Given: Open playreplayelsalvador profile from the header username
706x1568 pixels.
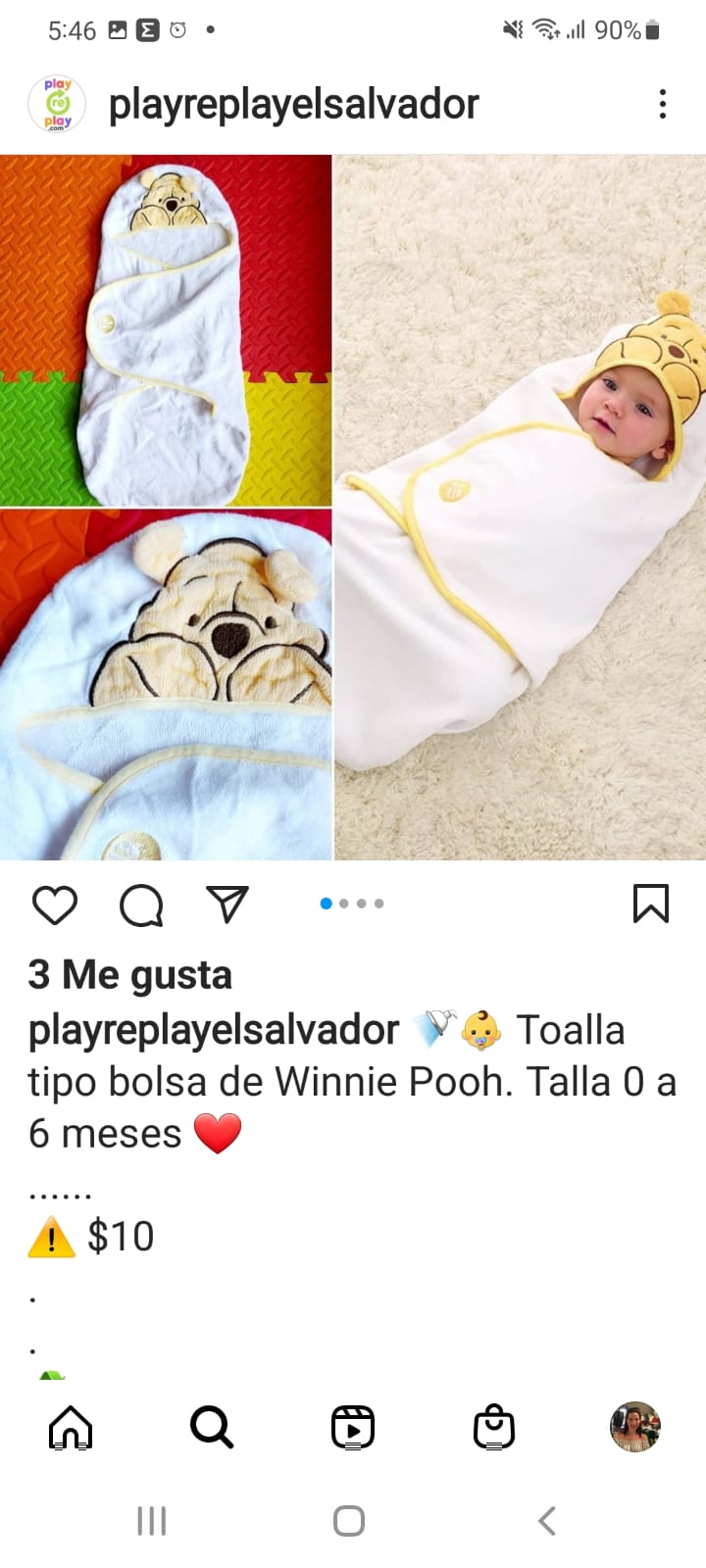Looking at the screenshot, I should click(x=293, y=104).
